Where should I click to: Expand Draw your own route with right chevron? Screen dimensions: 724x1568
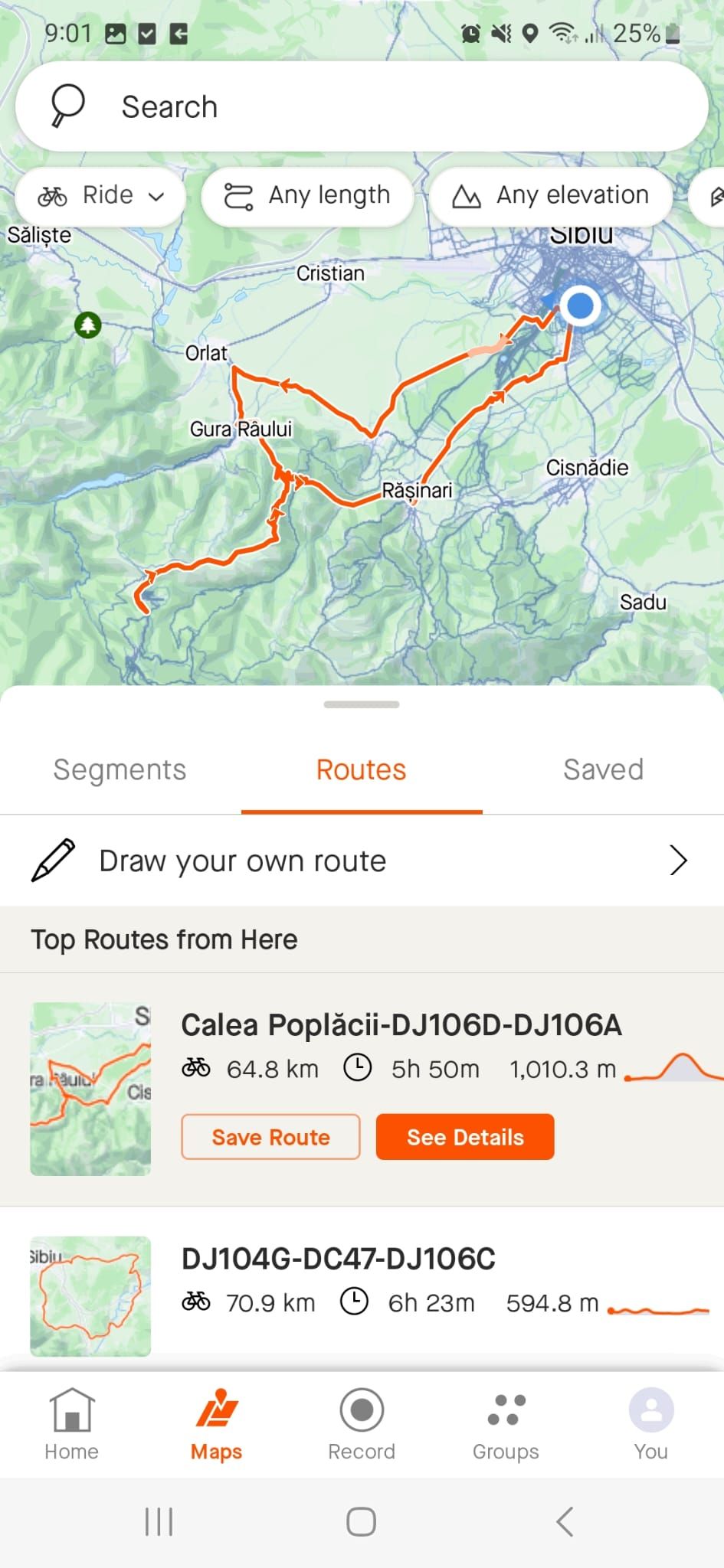pos(677,860)
